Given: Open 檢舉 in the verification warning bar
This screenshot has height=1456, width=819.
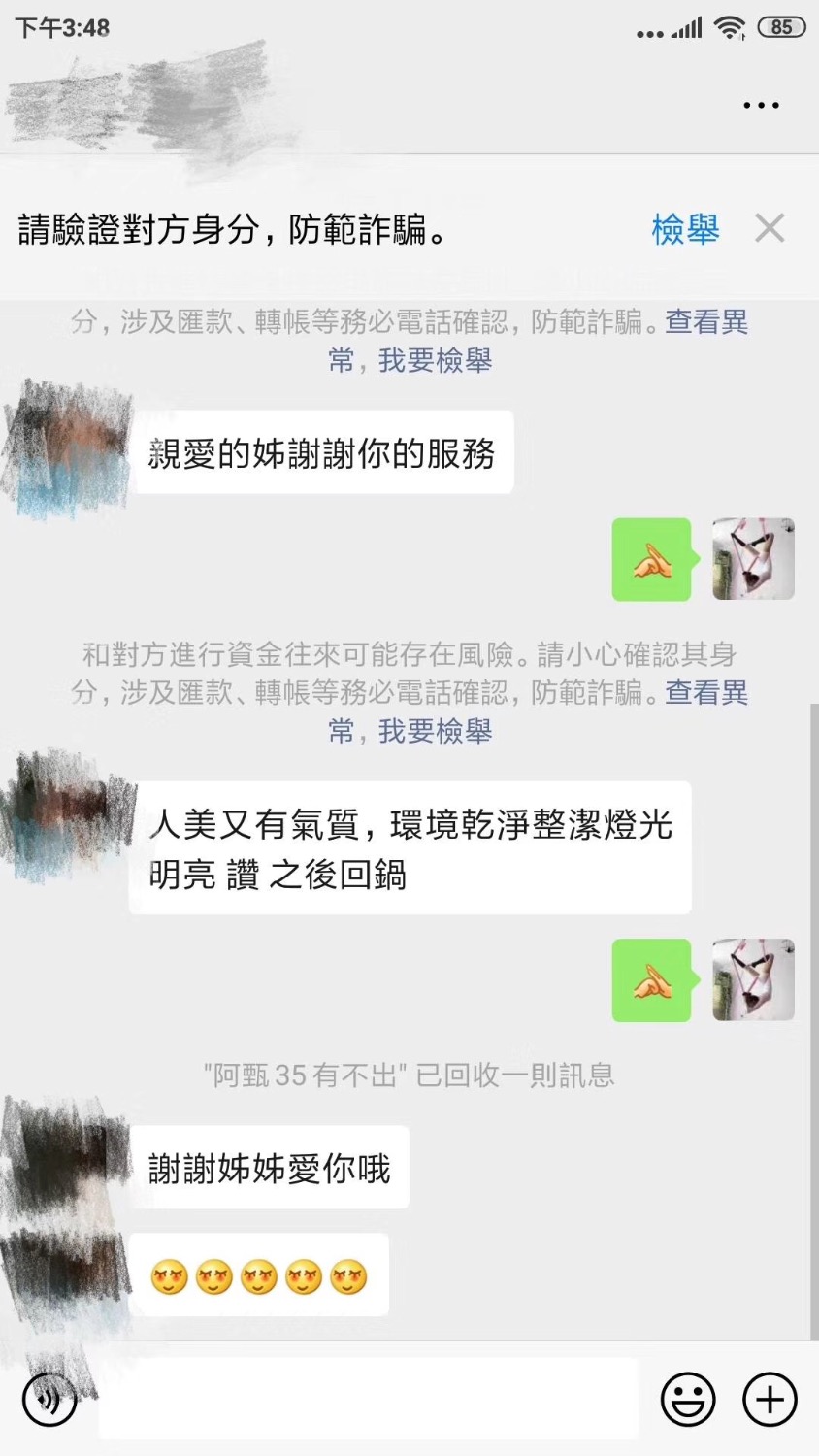Looking at the screenshot, I should coord(685,229).
